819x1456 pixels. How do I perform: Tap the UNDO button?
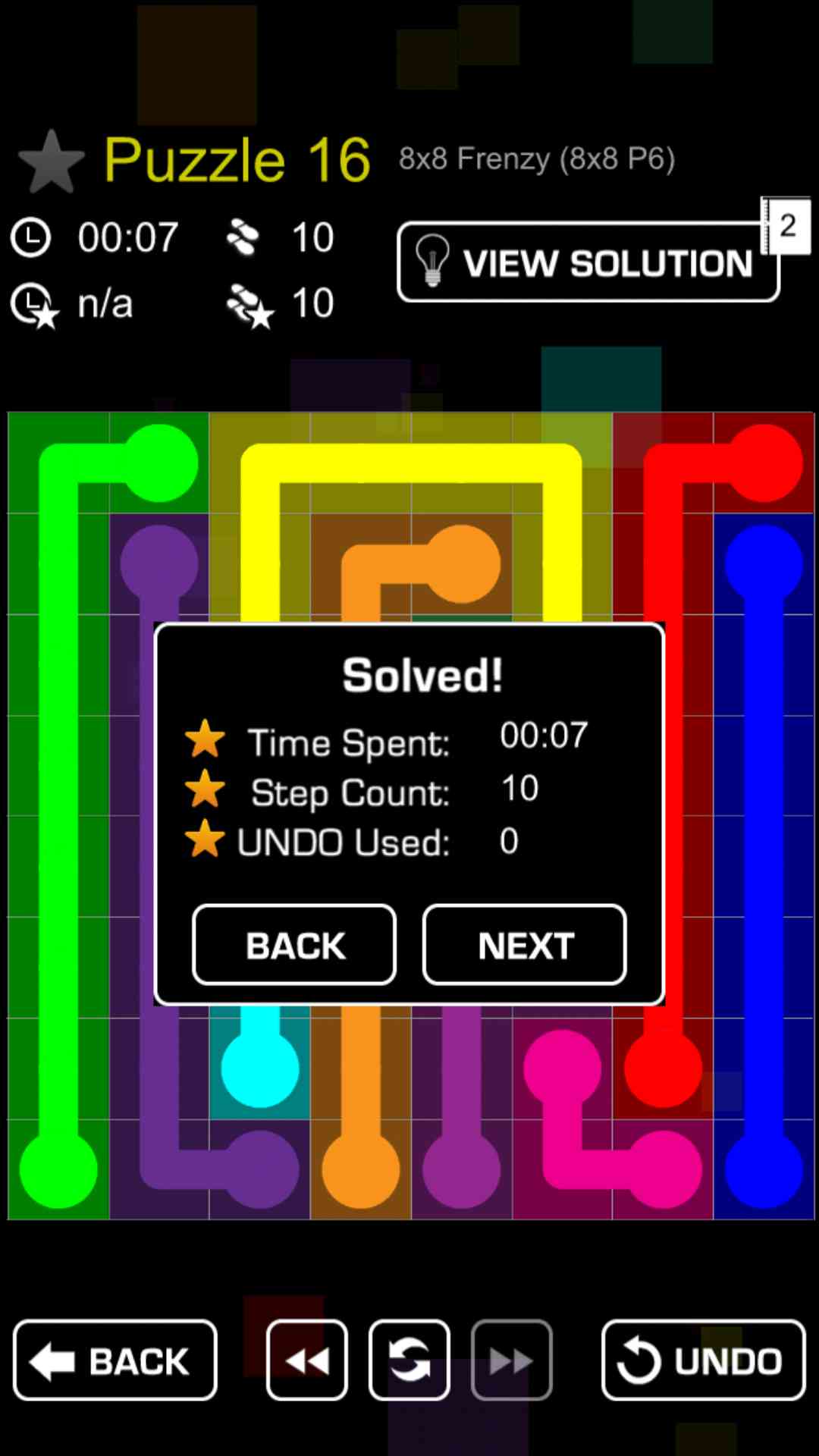703,1360
